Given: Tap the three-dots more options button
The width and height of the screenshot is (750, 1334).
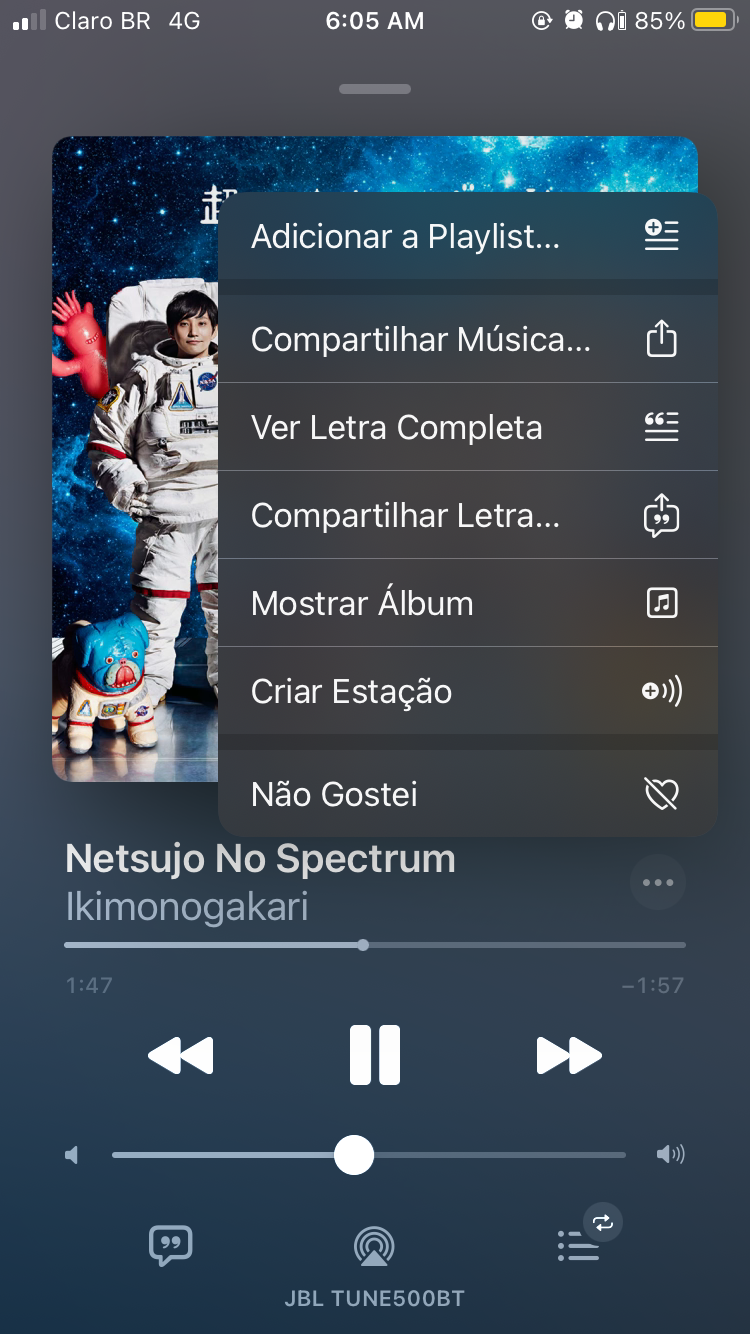Looking at the screenshot, I should pyautogui.click(x=658, y=882).
